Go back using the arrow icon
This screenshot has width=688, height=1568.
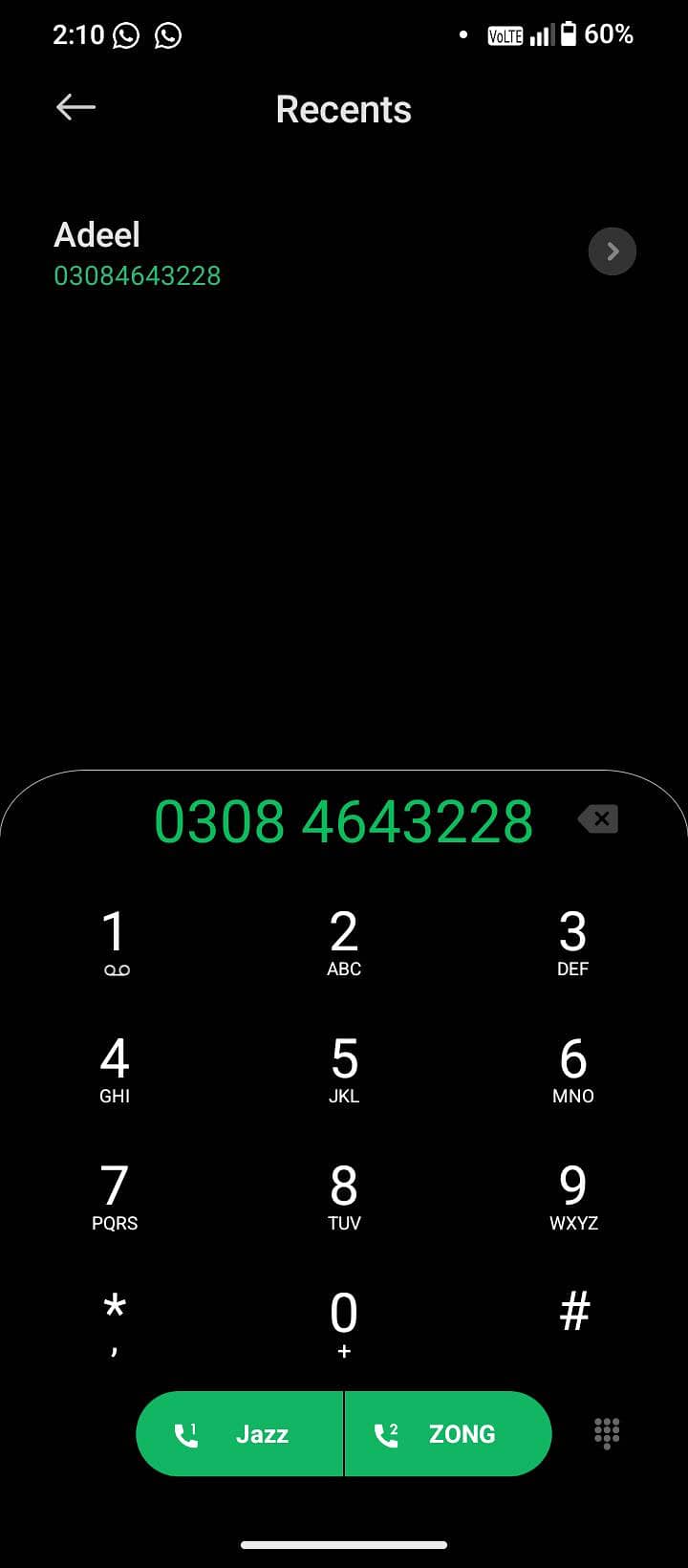point(75,108)
